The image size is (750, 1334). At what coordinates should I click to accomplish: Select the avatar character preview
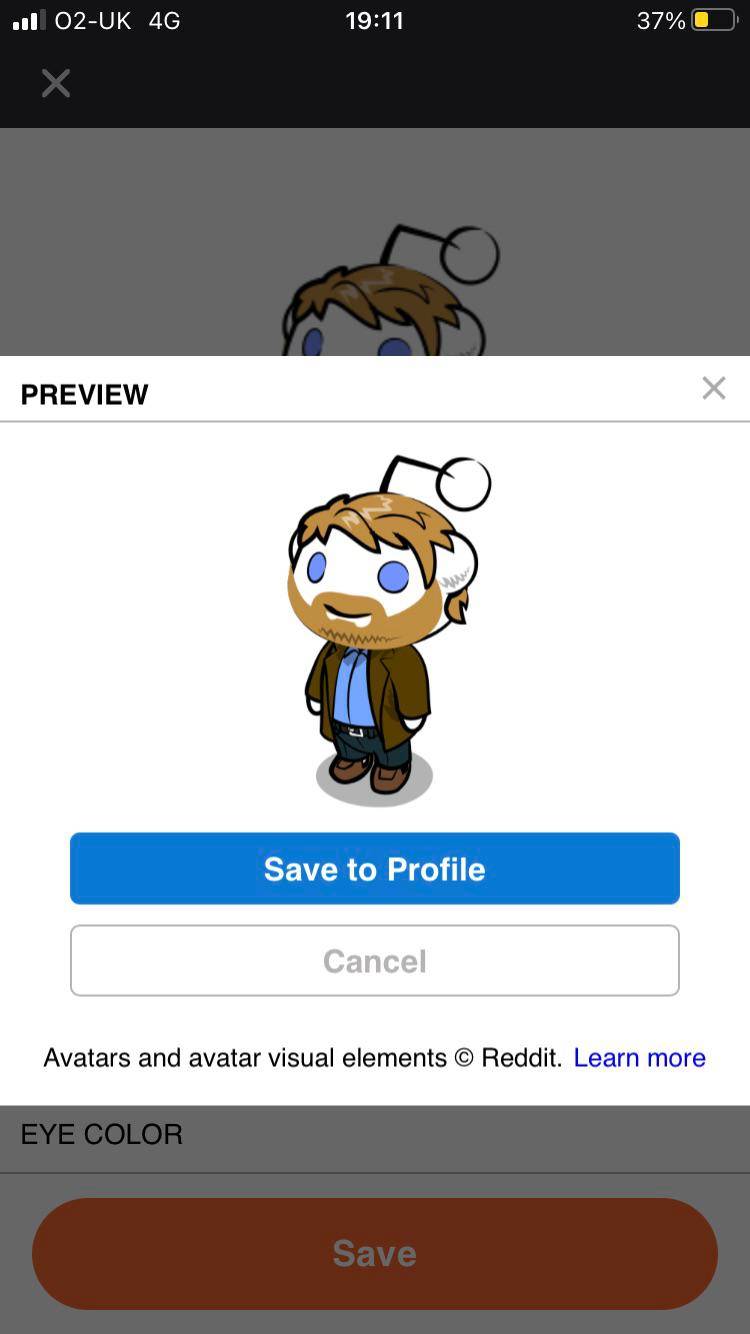coord(375,620)
